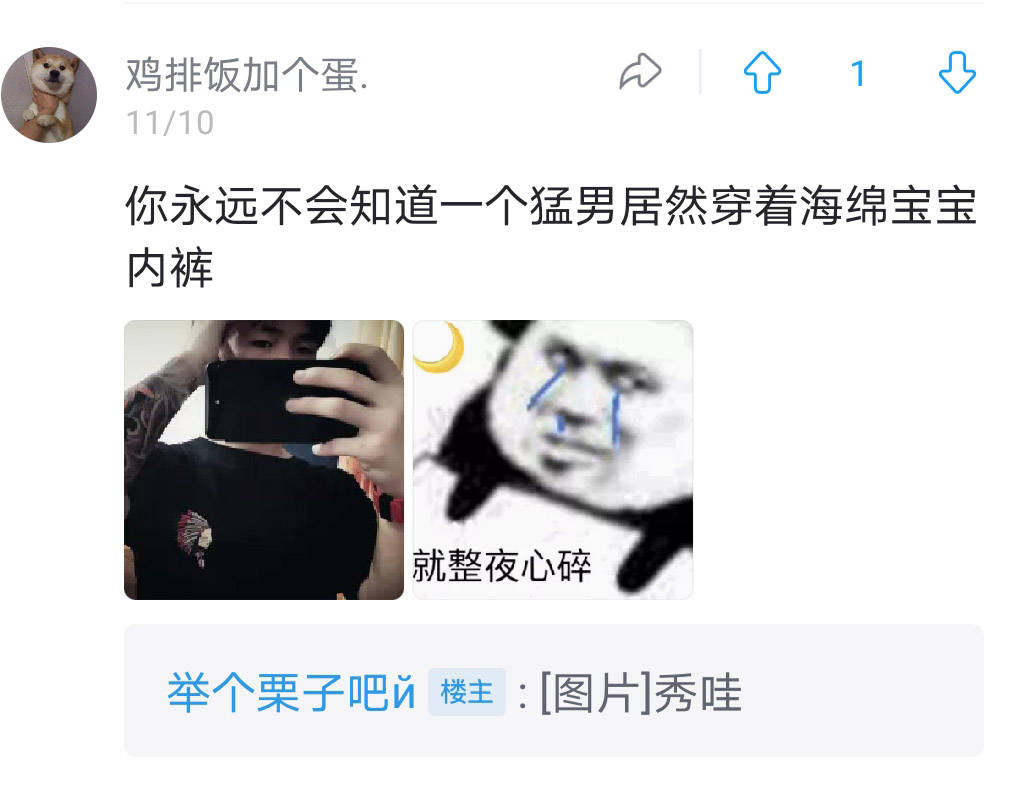The image size is (1032, 788).
Task: View the selfie photo attachment
Action: (x=264, y=460)
